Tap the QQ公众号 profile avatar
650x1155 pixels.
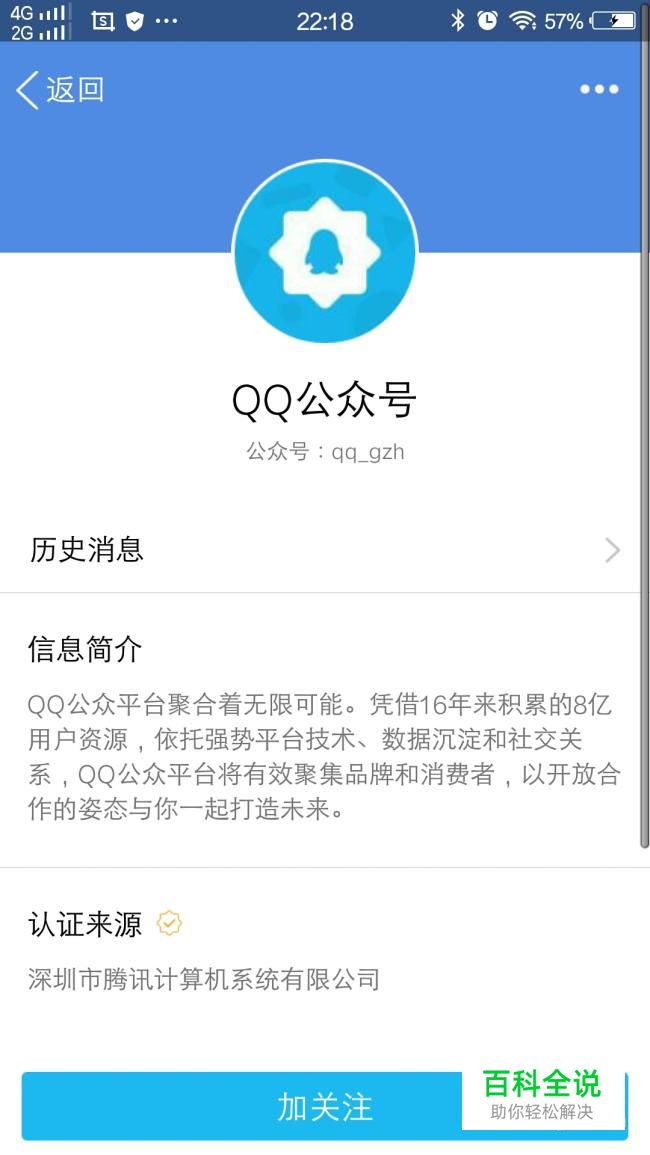pos(325,252)
